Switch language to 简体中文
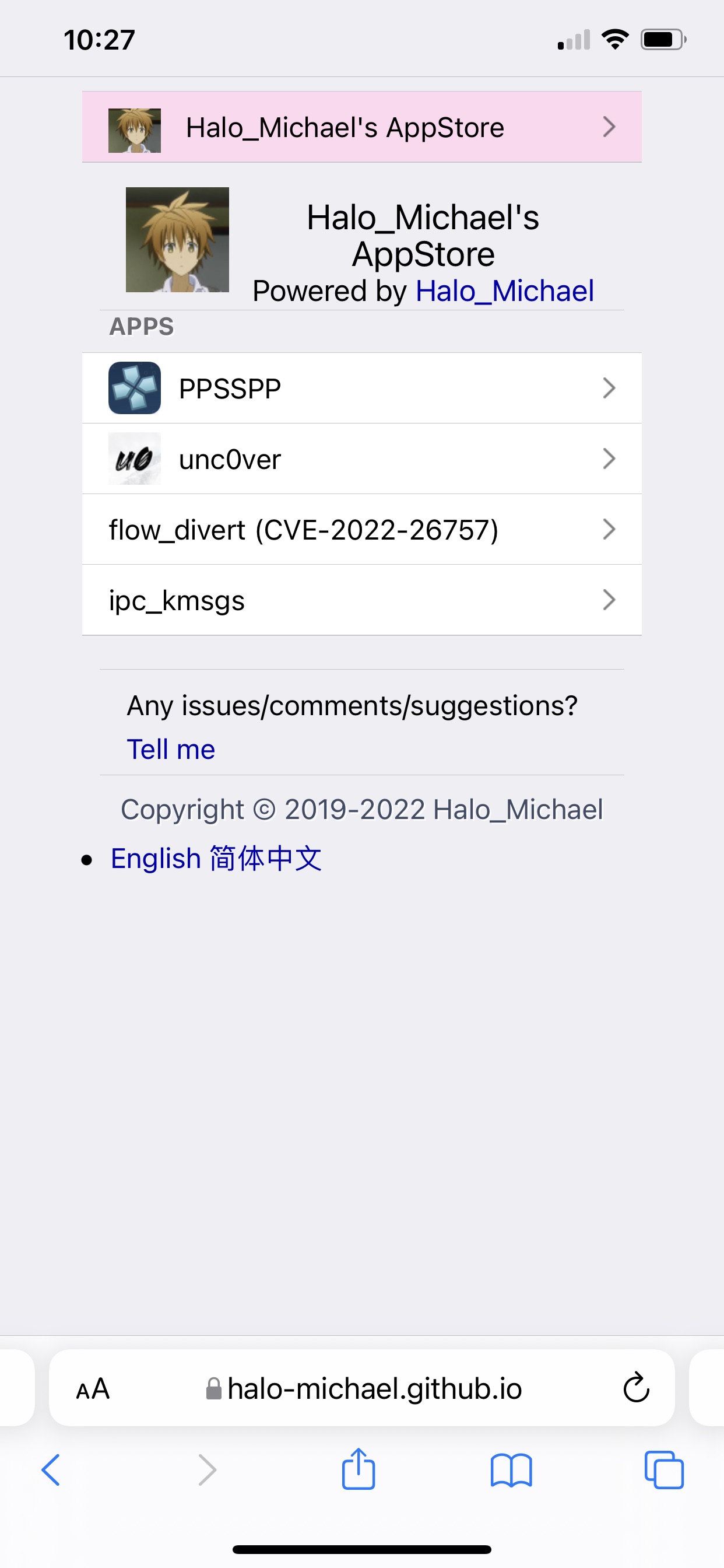 click(266, 859)
